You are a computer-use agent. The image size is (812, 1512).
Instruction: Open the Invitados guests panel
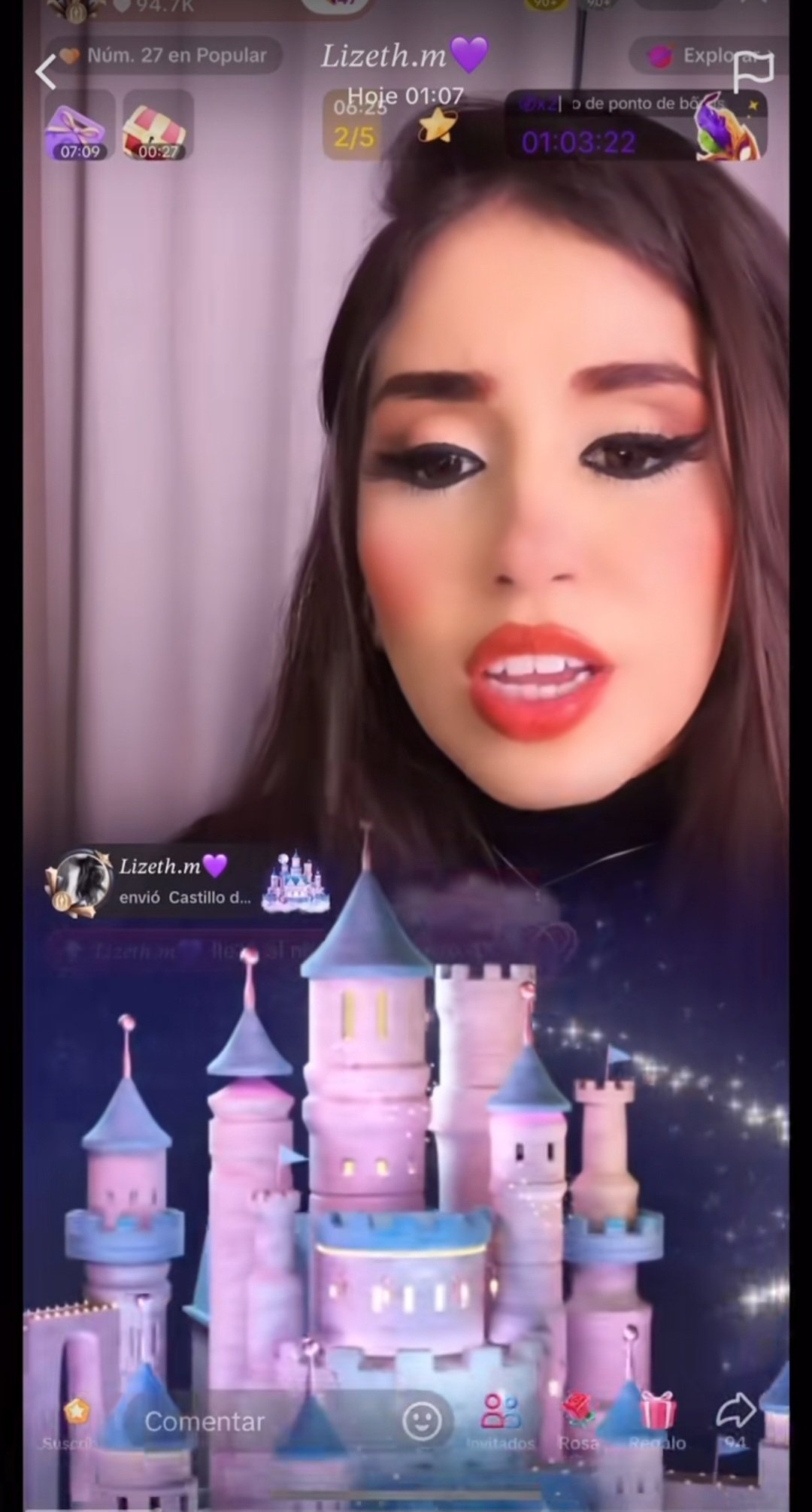[x=501, y=1423]
